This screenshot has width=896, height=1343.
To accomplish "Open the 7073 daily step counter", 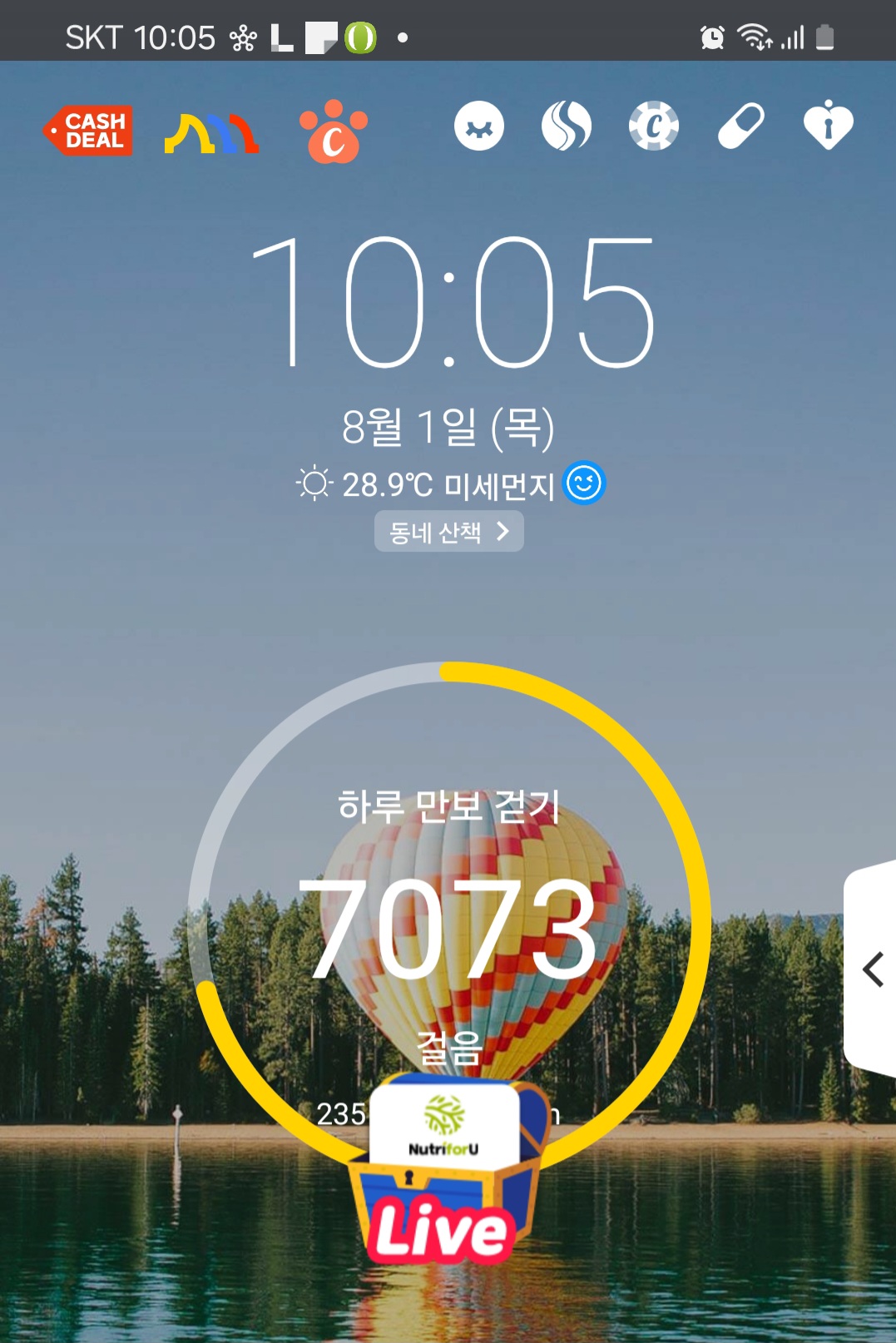I will (x=449, y=928).
